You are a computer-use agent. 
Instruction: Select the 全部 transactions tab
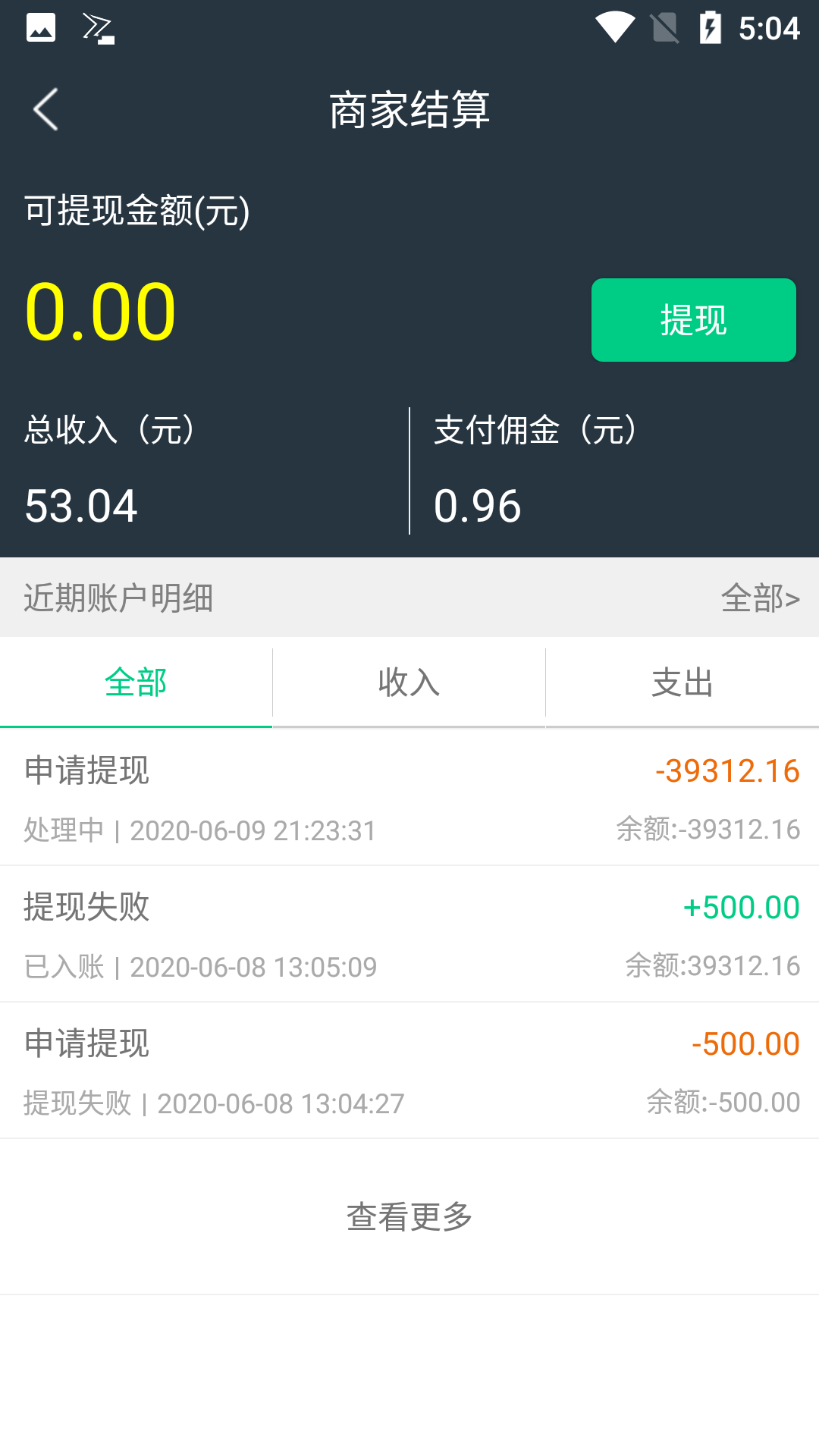coord(136,682)
